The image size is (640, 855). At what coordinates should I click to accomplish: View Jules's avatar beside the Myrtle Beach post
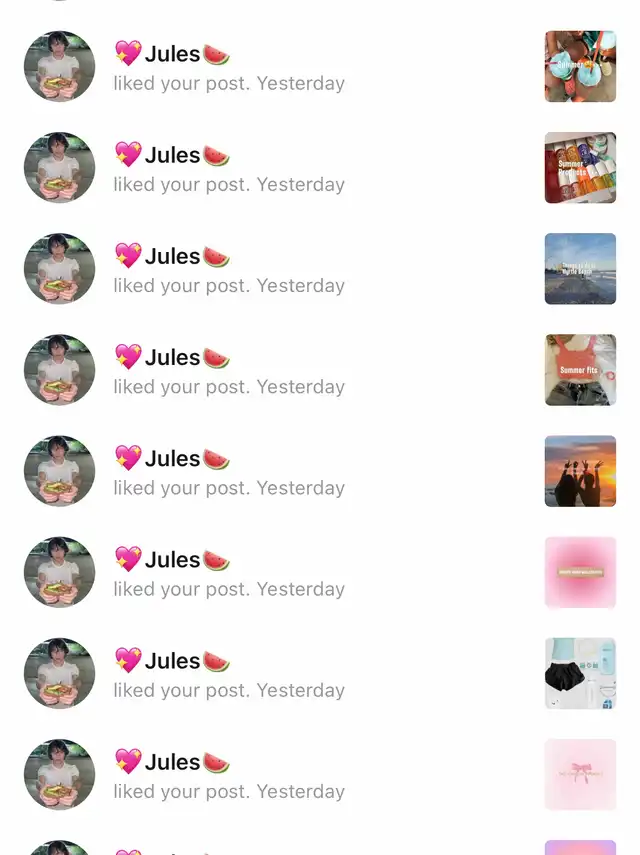coord(59,268)
